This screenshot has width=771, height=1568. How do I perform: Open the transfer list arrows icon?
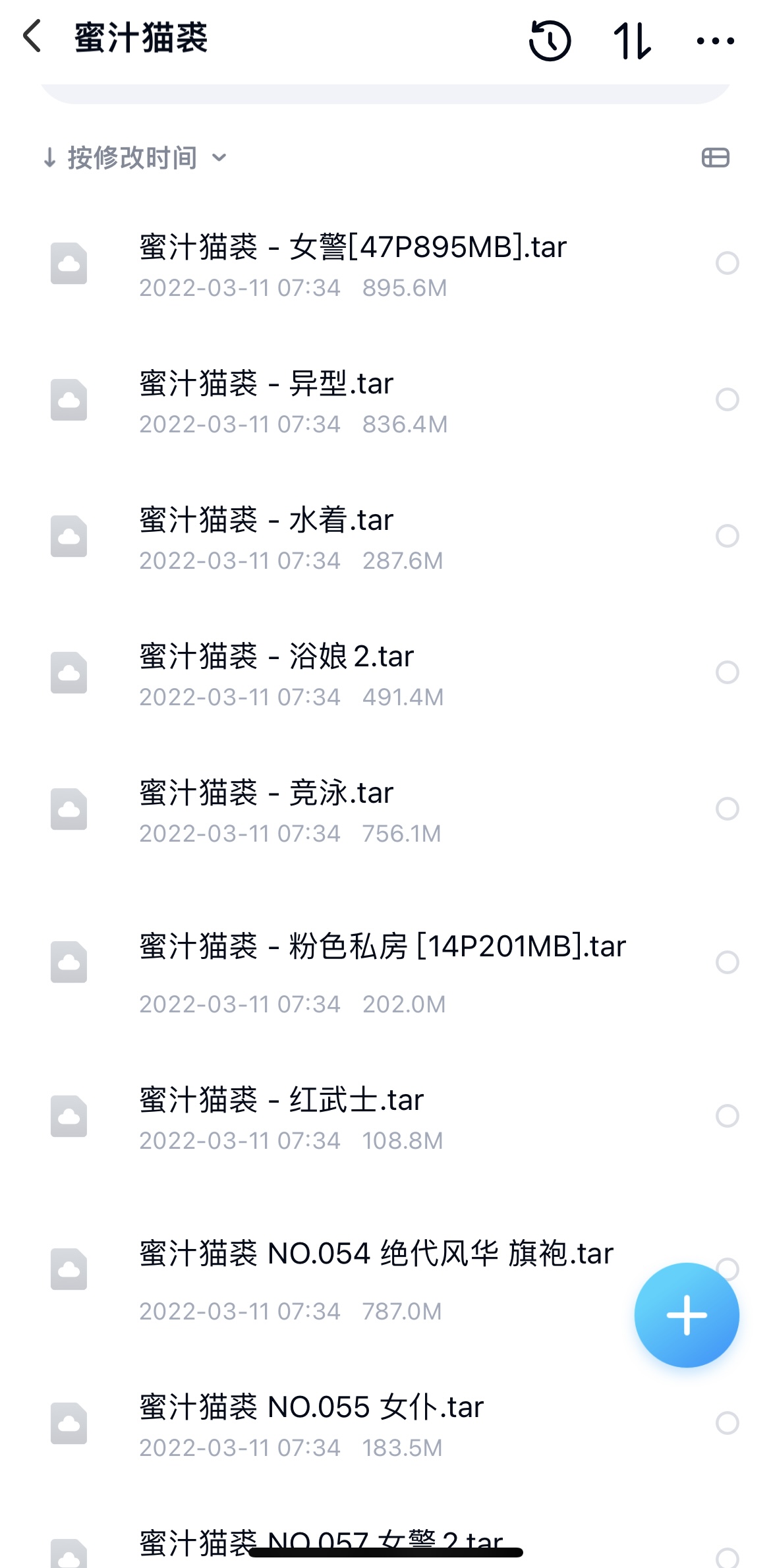point(633,41)
